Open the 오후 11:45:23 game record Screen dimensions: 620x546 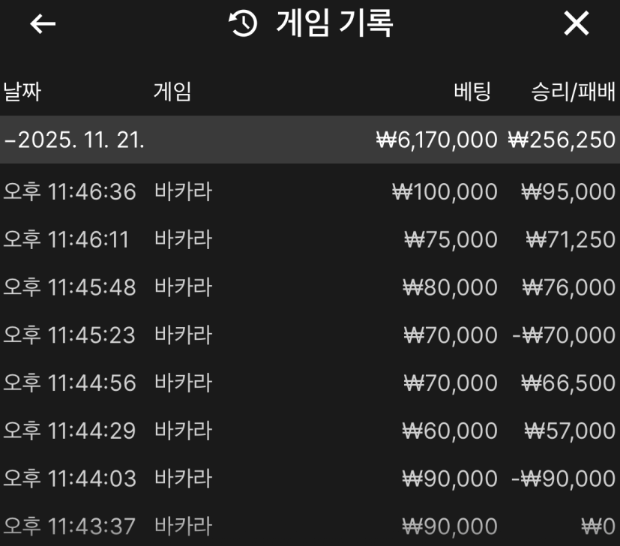(x=309, y=335)
